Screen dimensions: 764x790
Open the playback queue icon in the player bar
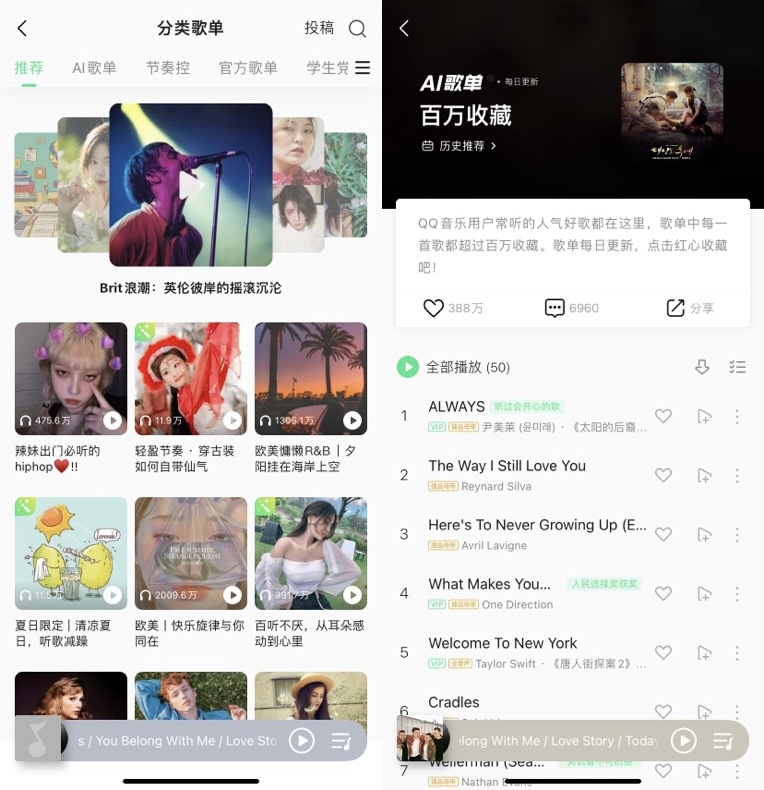click(340, 740)
